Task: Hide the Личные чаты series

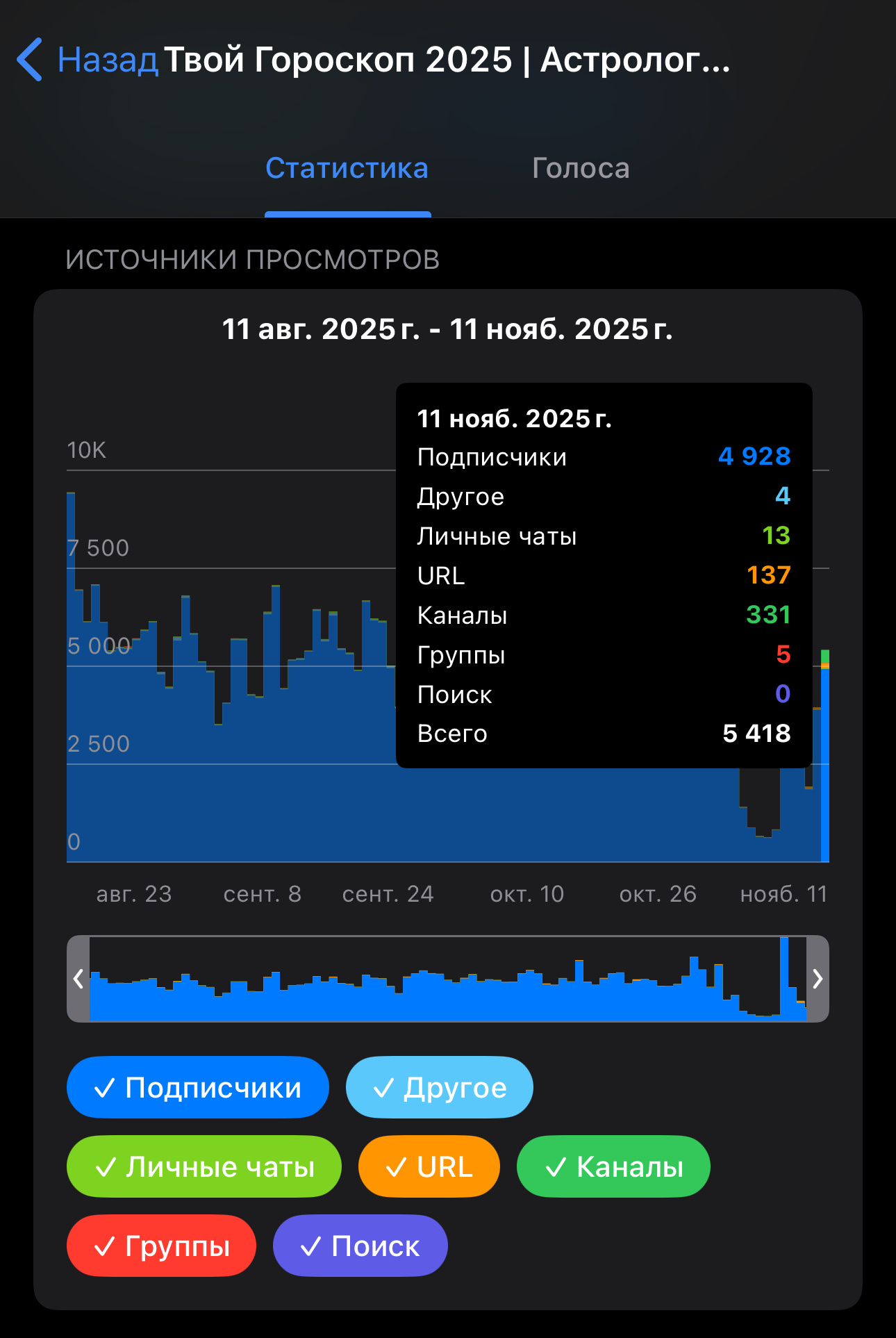Action: point(204,1166)
